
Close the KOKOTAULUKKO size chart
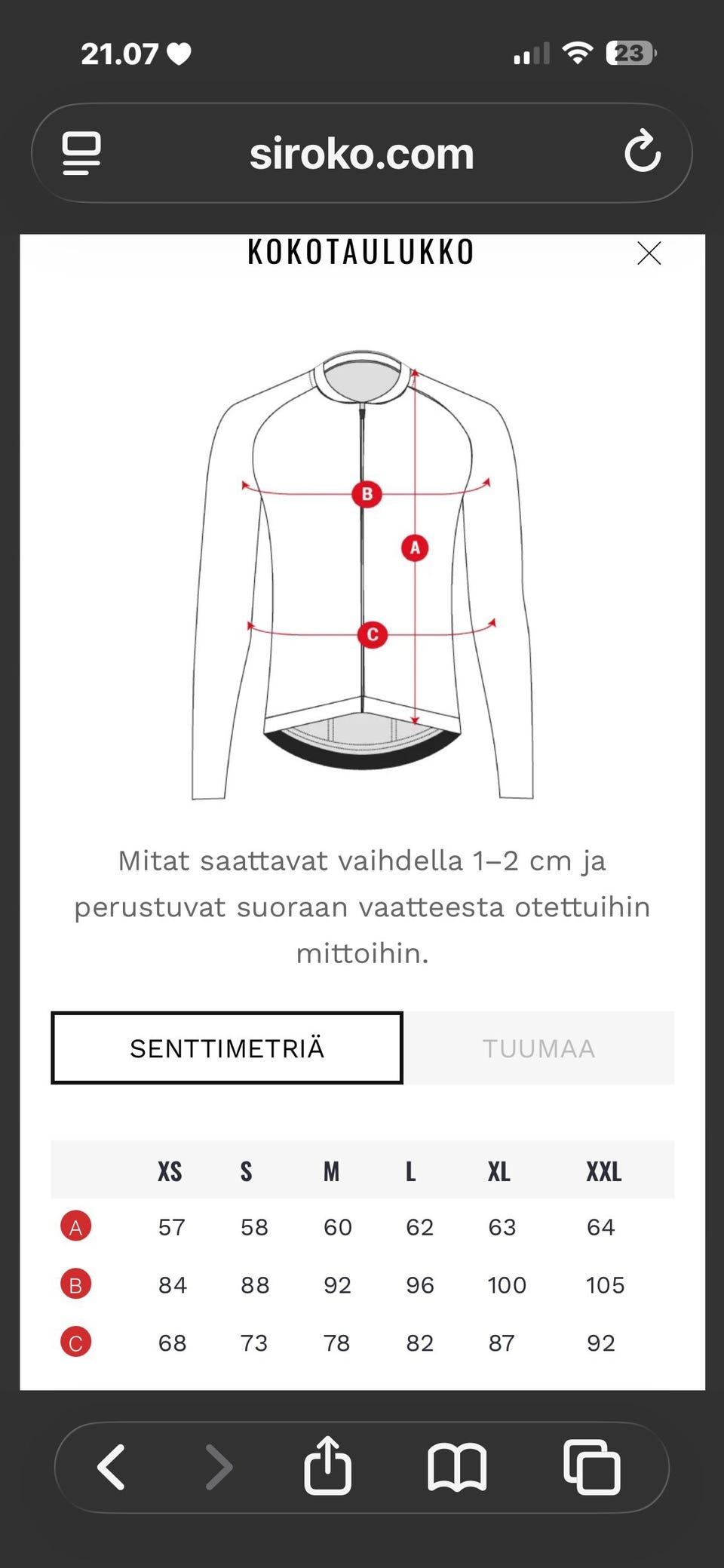(x=649, y=253)
